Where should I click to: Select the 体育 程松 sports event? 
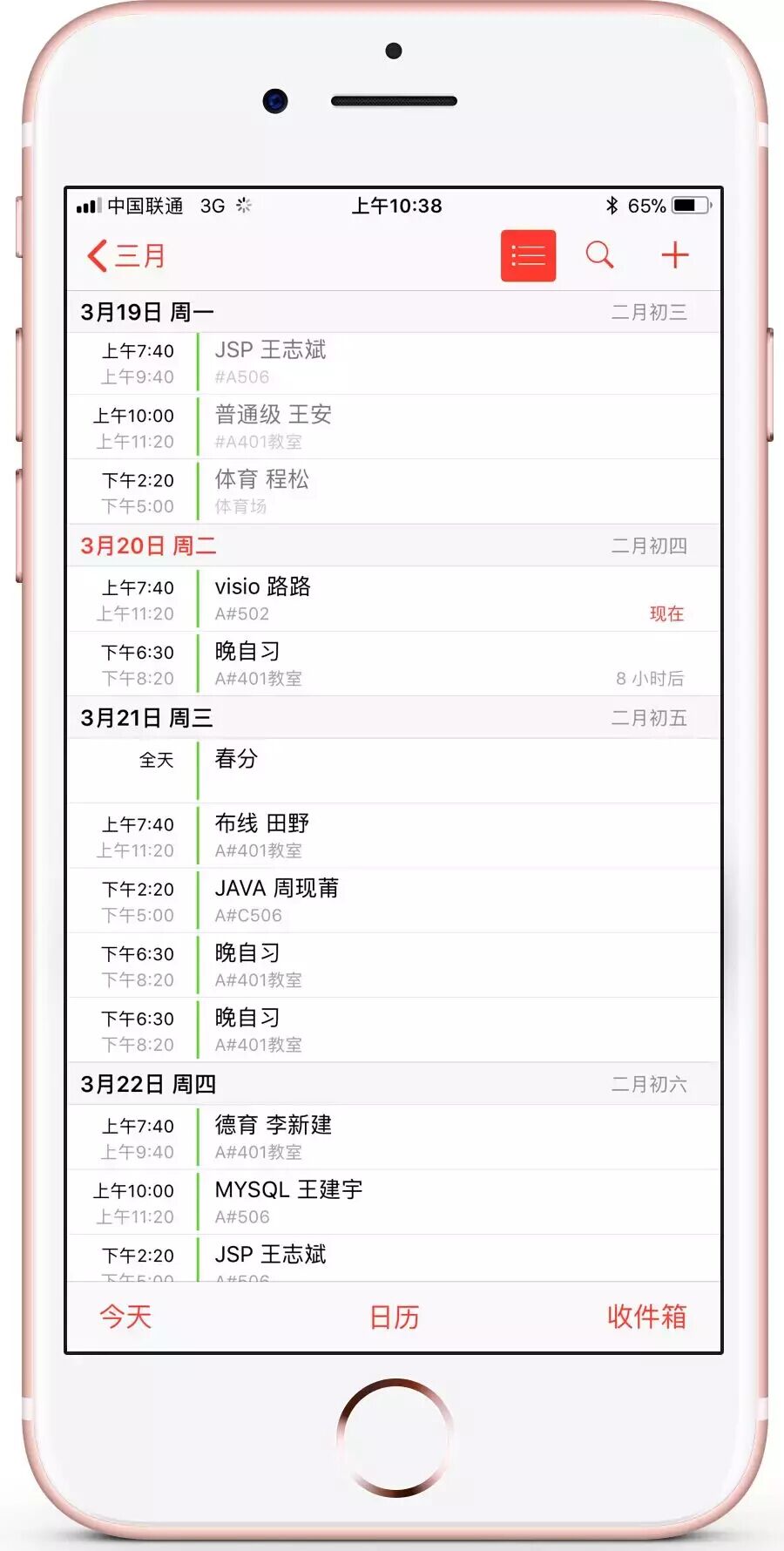(x=392, y=491)
